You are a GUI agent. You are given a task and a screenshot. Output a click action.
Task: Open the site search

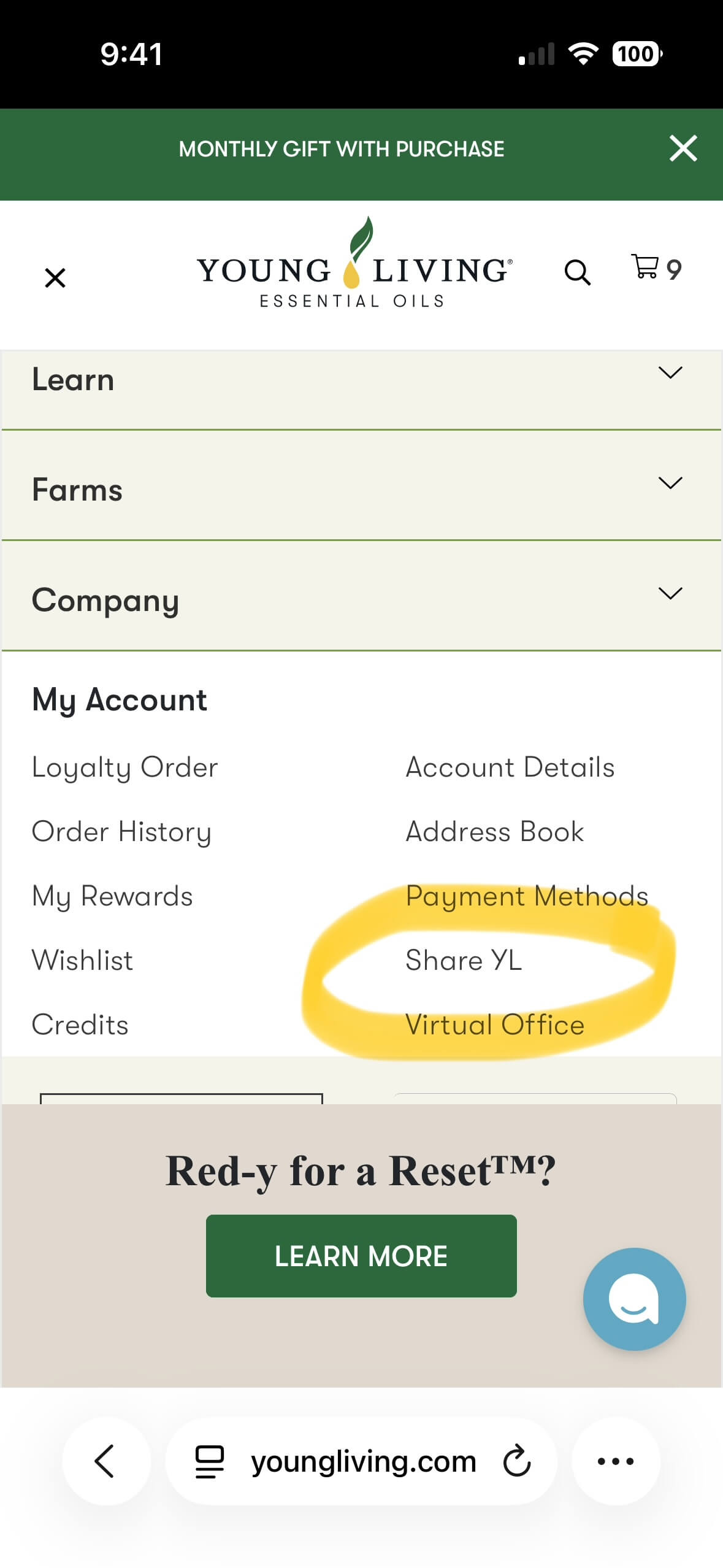[577, 272]
